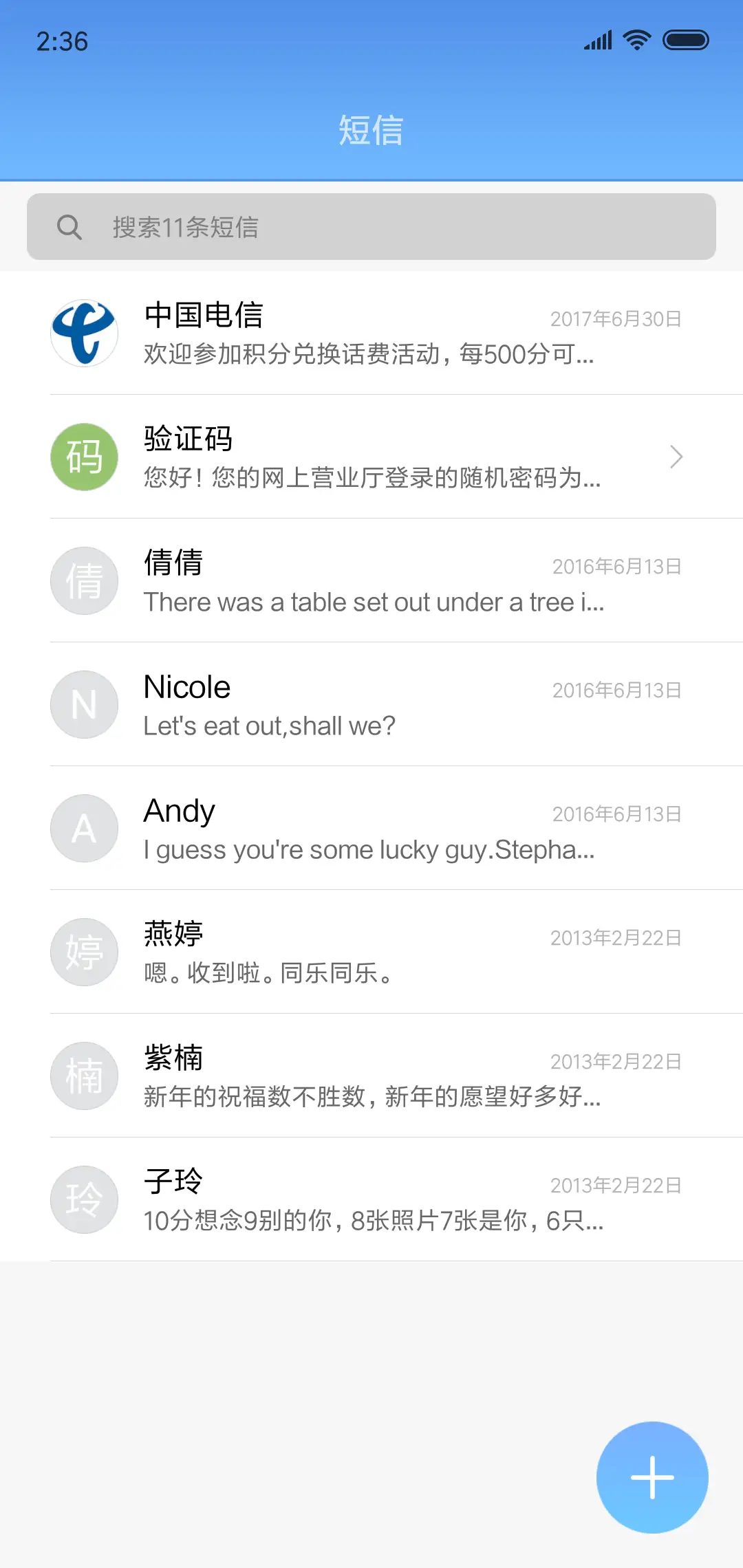The image size is (743, 1568).
Task: Click Nicole's circular avatar
Action: (x=84, y=704)
